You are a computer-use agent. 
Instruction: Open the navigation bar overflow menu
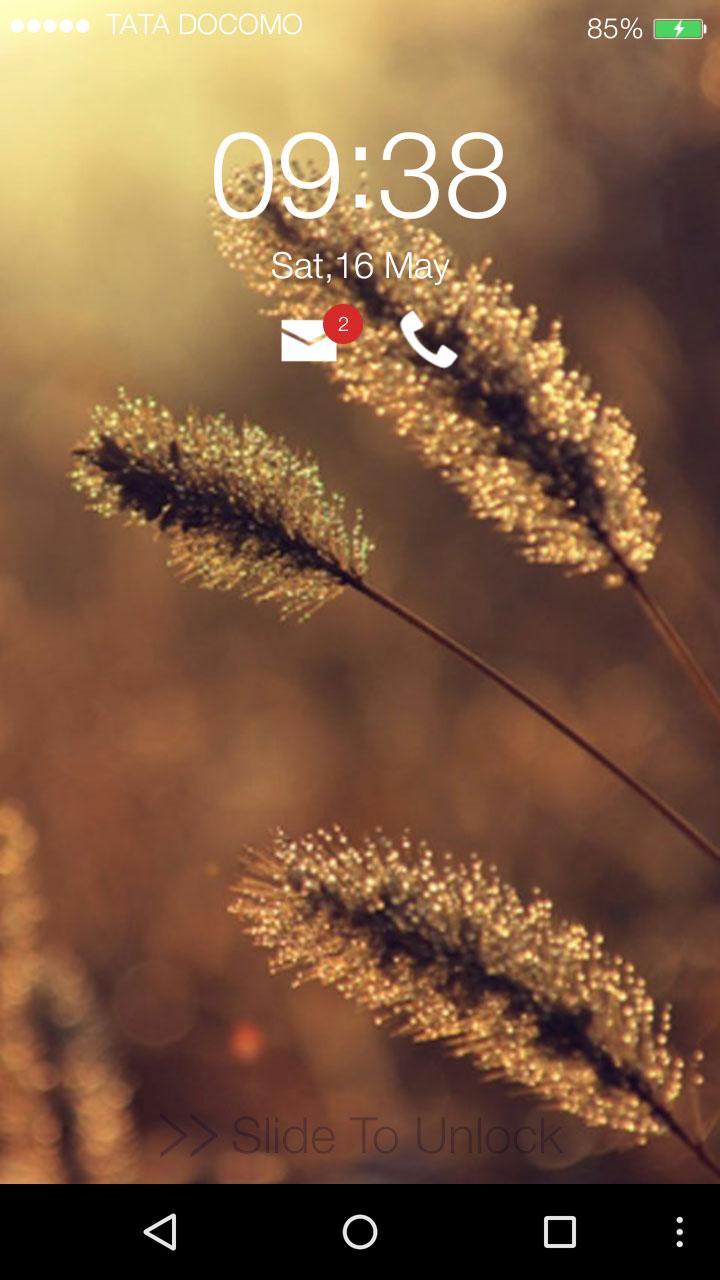coord(679,1232)
